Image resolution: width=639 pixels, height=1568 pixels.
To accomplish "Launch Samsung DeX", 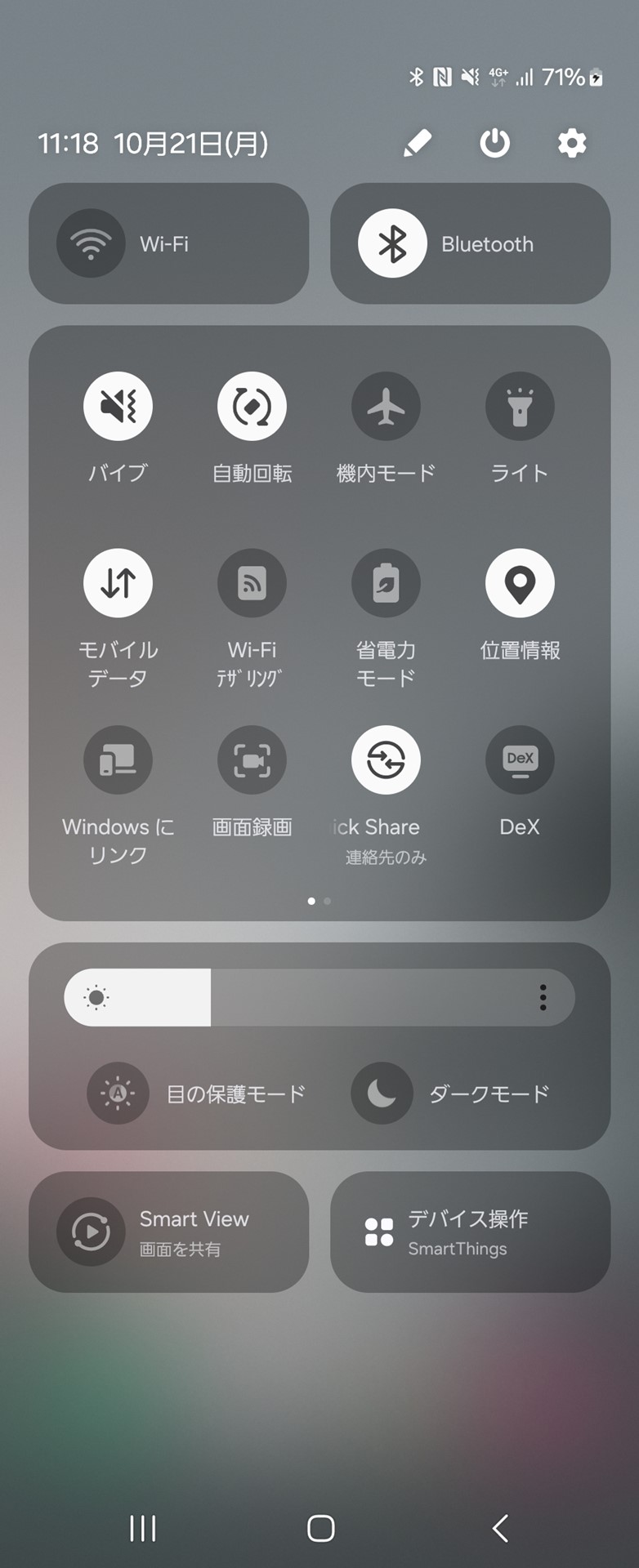I will click(520, 759).
